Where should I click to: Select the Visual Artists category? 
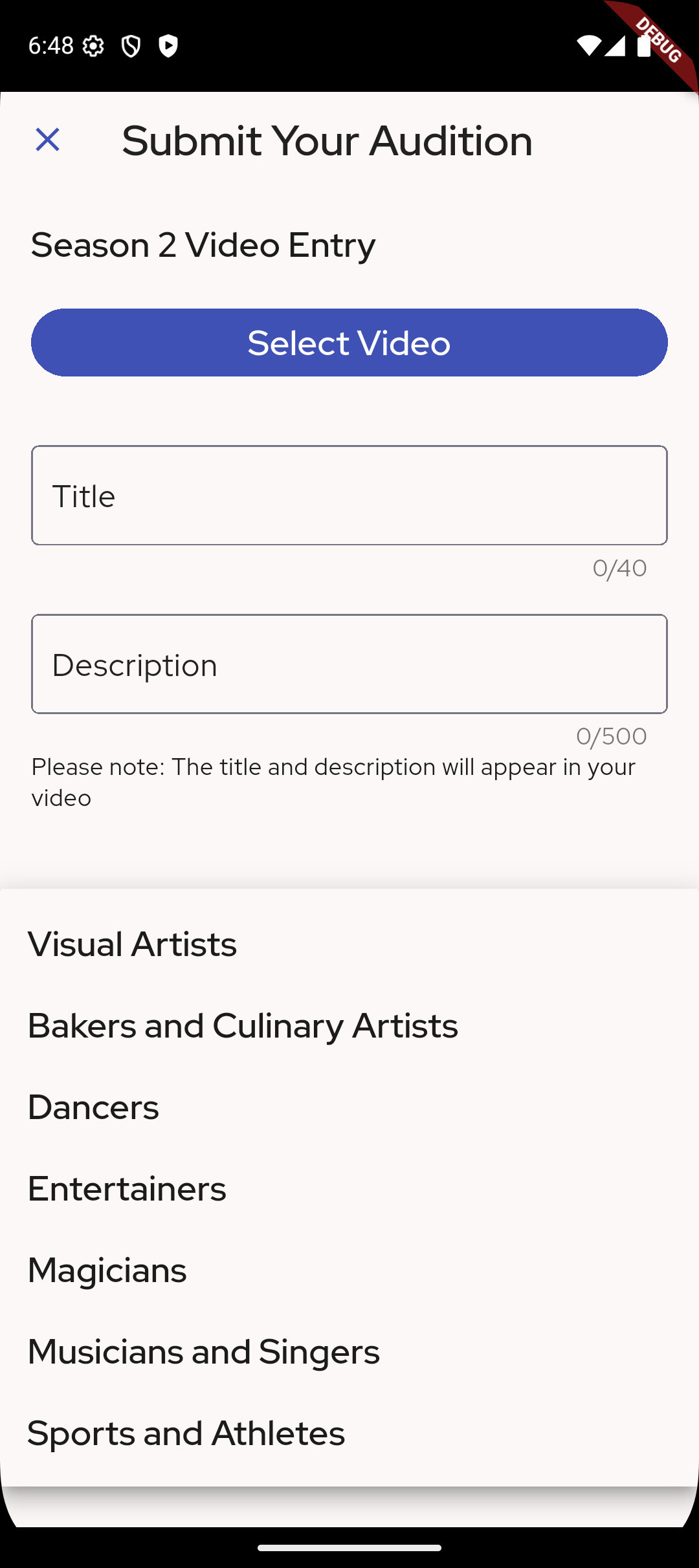pyautogui.click(x=133, y=944)
